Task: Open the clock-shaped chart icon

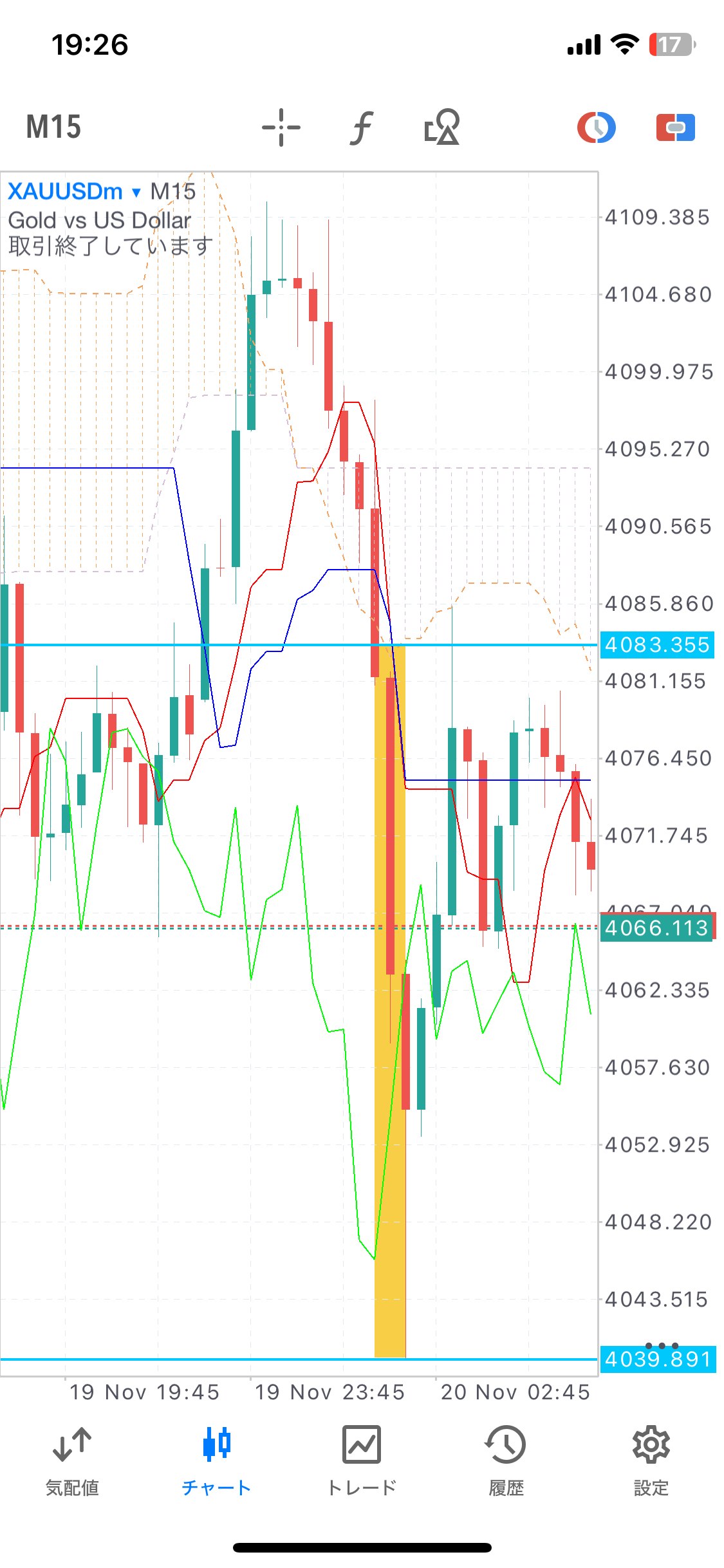Action: click(x=597, y=127)
